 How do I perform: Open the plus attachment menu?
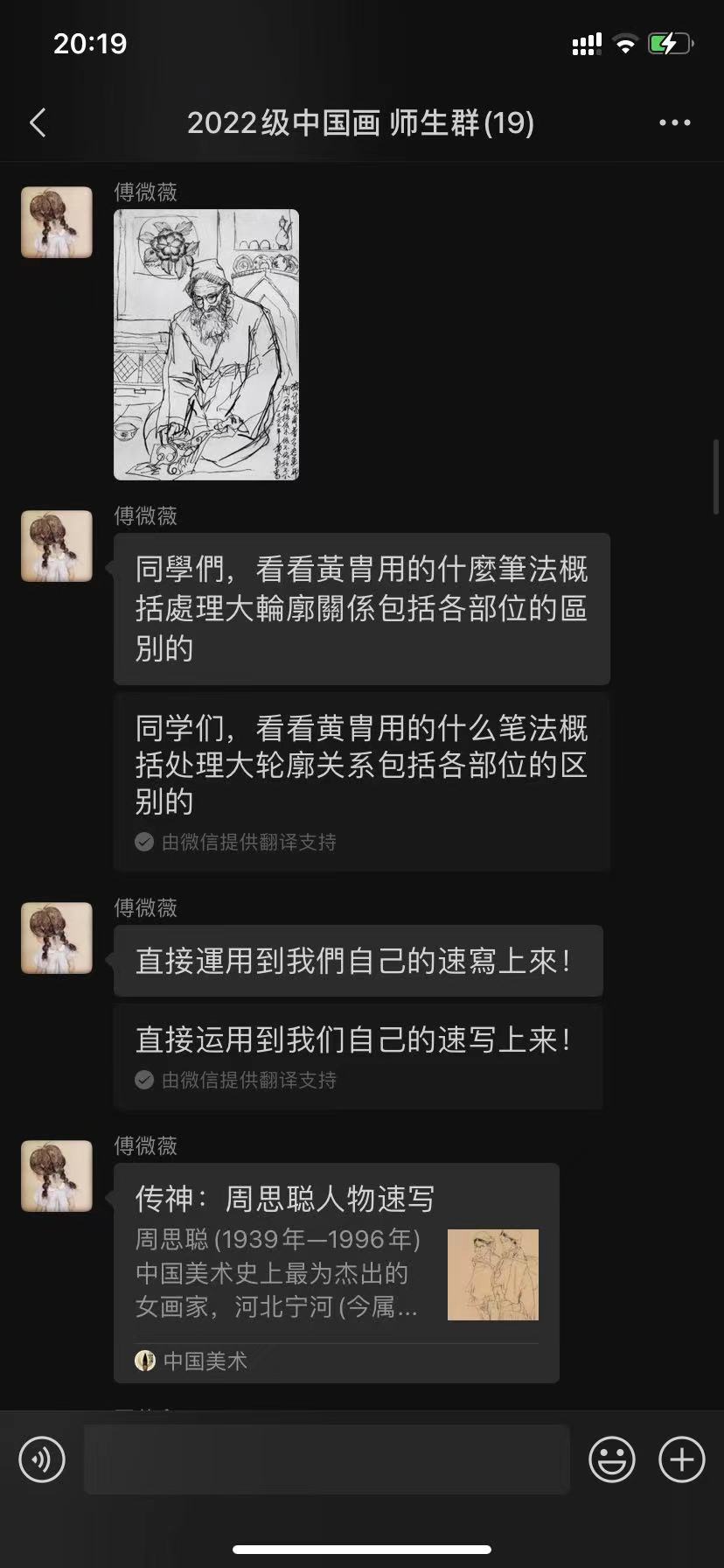coord(681,1459)
